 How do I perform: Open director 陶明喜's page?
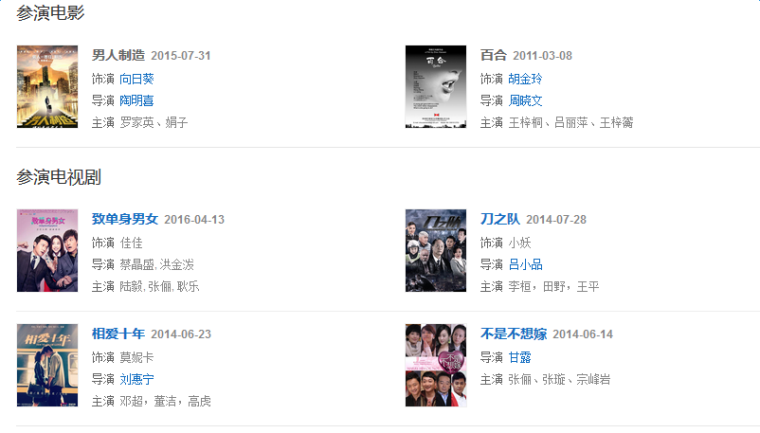(x=136, y=100)
